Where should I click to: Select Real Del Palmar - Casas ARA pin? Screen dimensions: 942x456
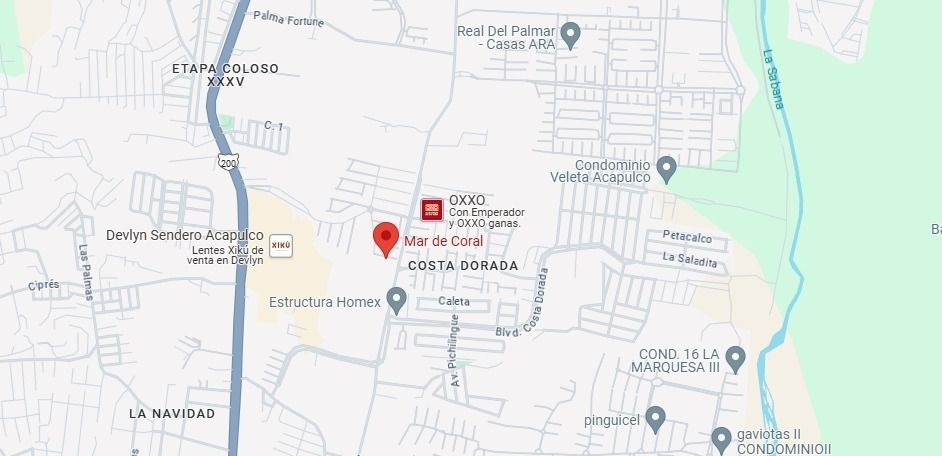click(570, 35)
